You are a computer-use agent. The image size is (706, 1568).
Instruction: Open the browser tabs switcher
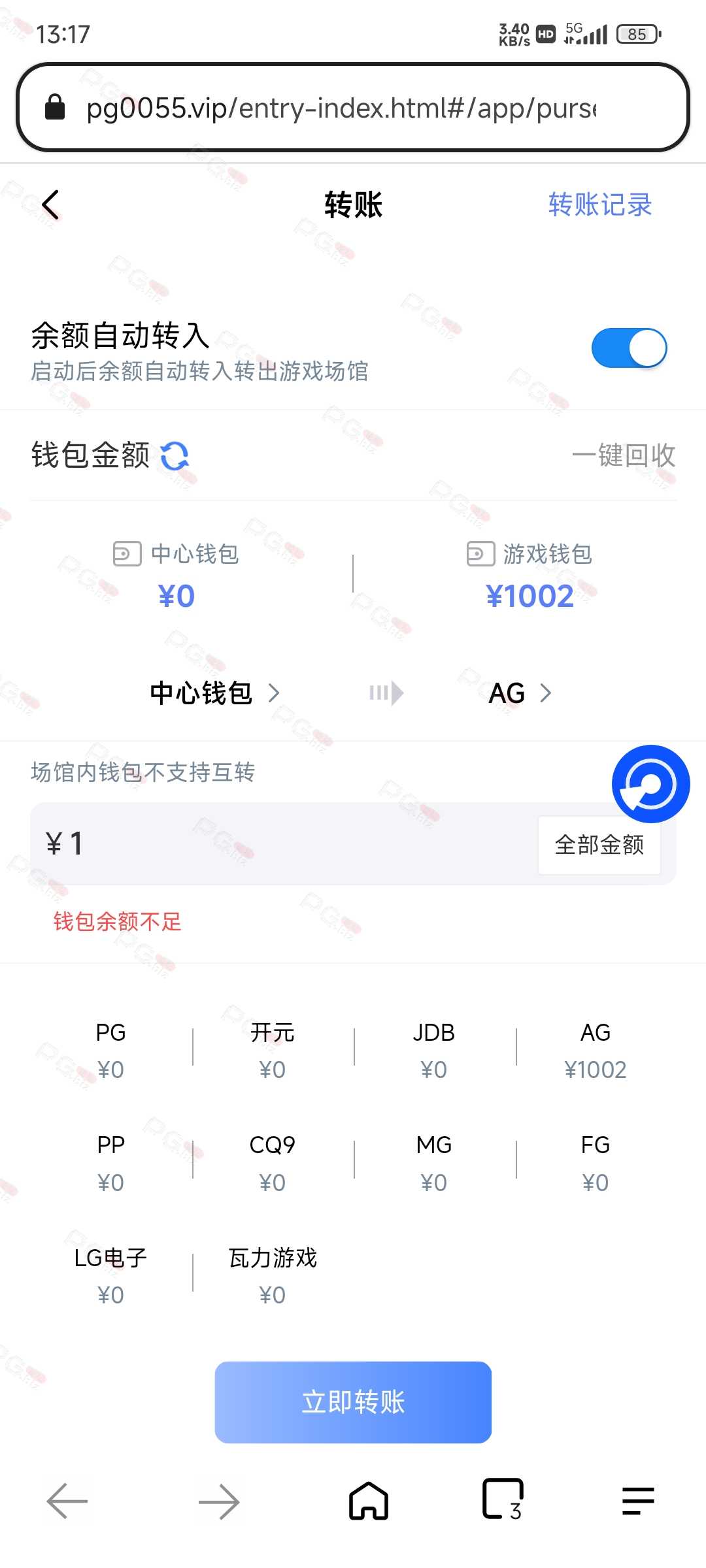coord(503,1499)
